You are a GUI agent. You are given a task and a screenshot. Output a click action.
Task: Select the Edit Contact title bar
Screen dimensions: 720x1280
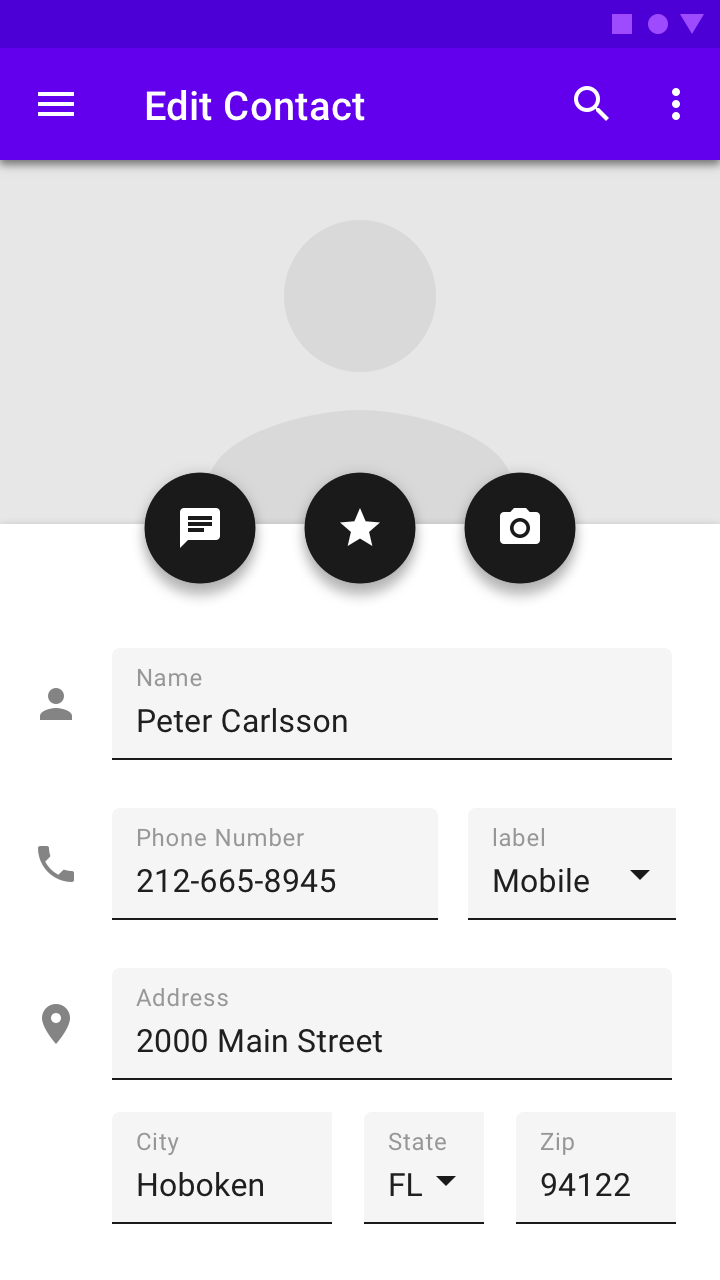tap(254, 105)
